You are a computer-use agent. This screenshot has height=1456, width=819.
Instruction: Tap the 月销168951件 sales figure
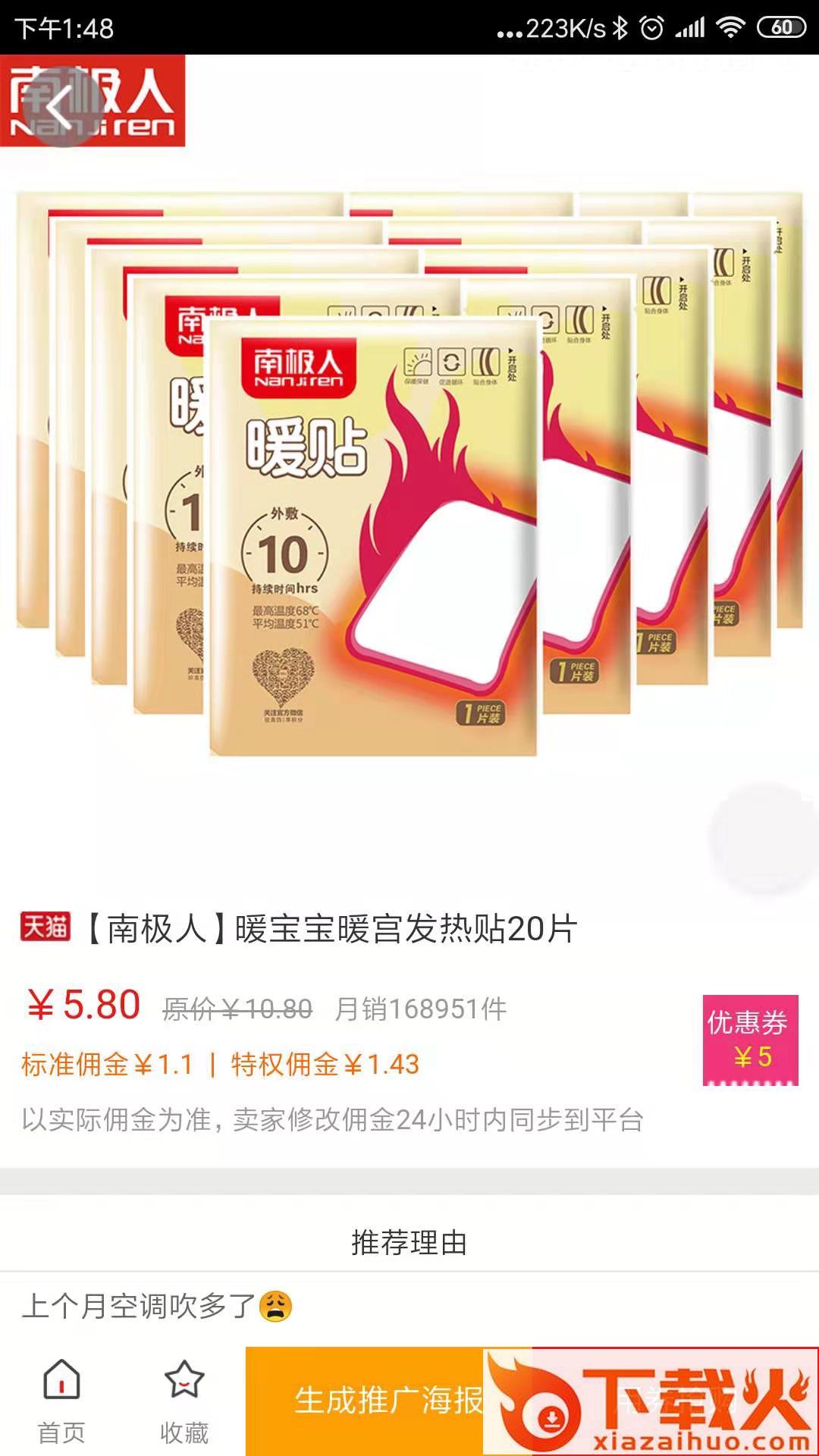(x=421, y=1009)
